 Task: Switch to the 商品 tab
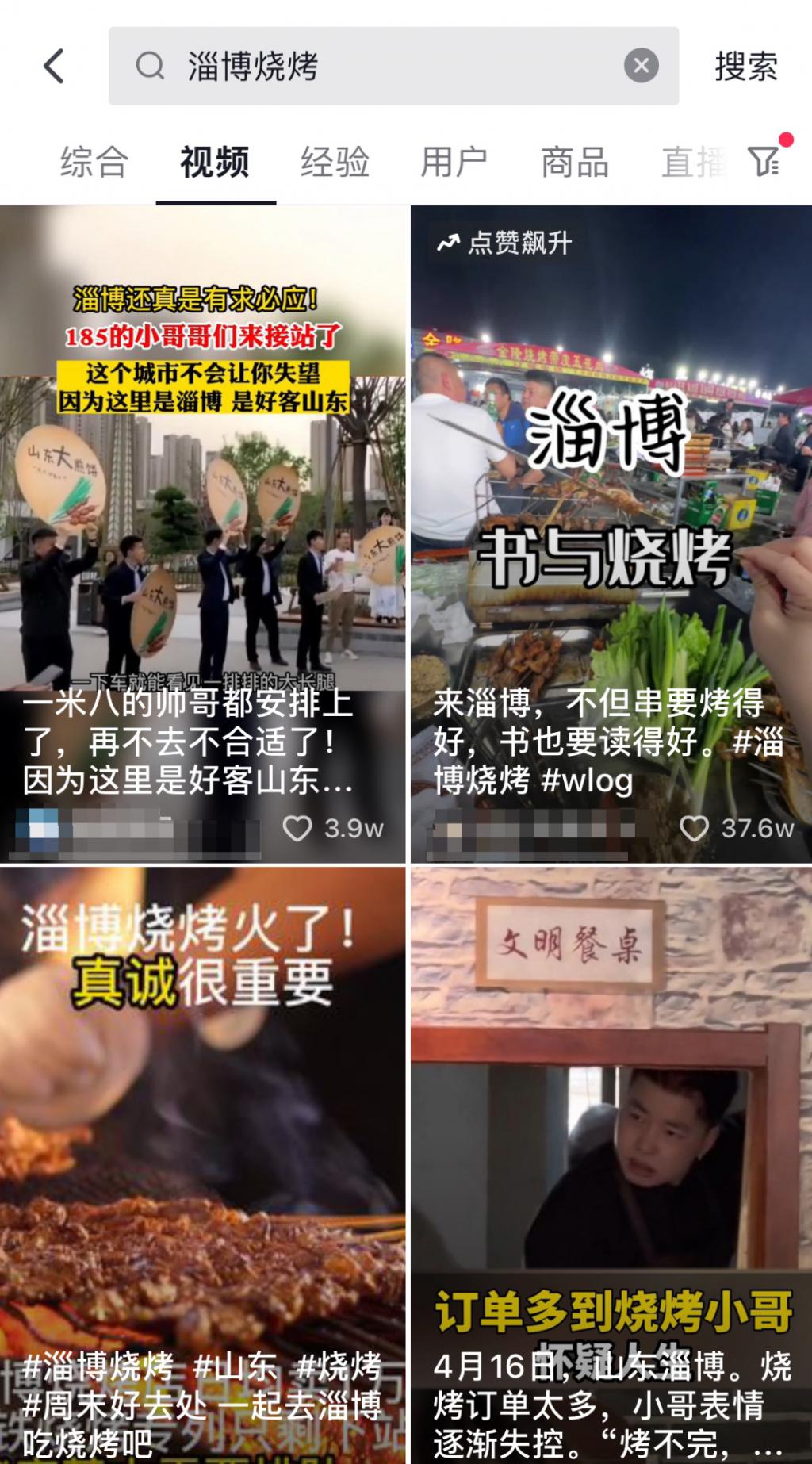574,163
